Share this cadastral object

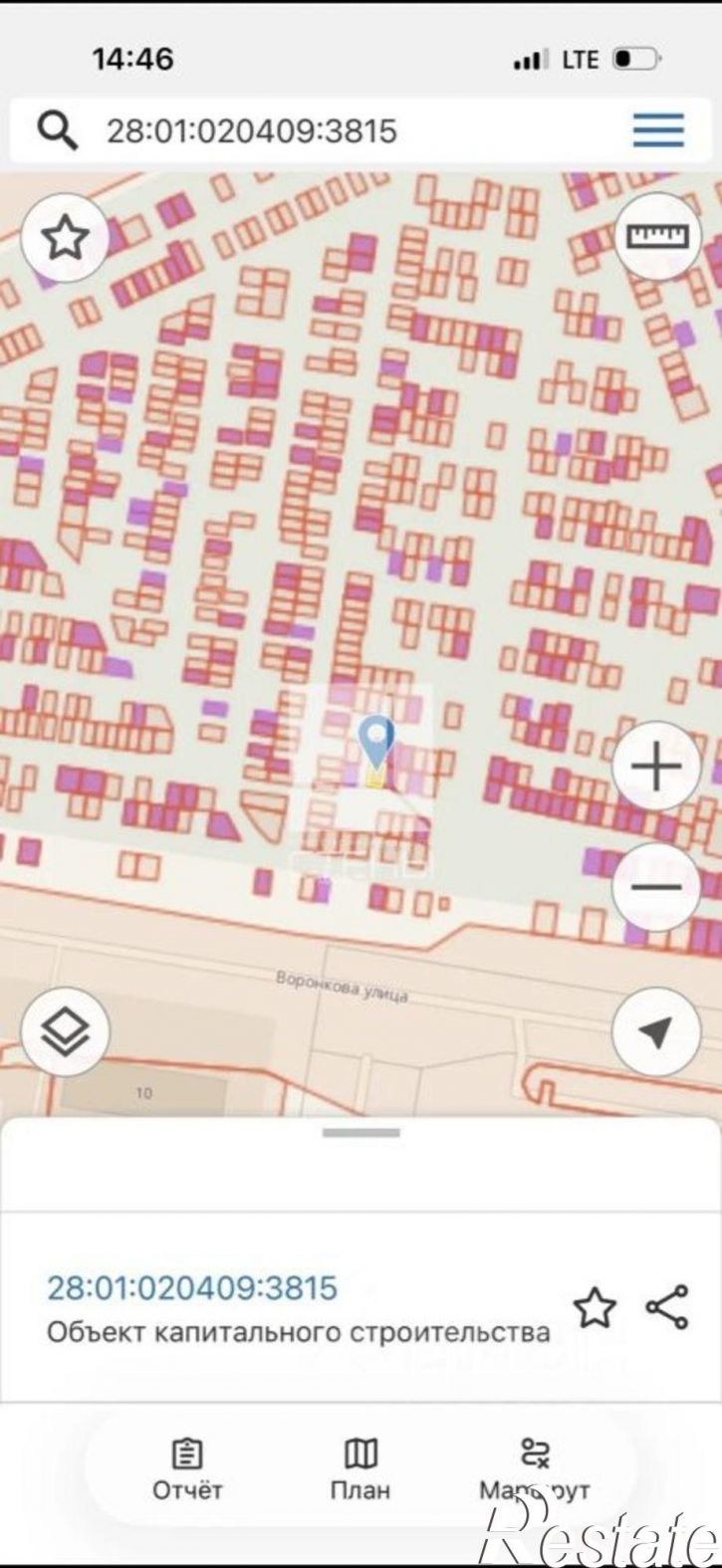click(x=666, y=1307)
